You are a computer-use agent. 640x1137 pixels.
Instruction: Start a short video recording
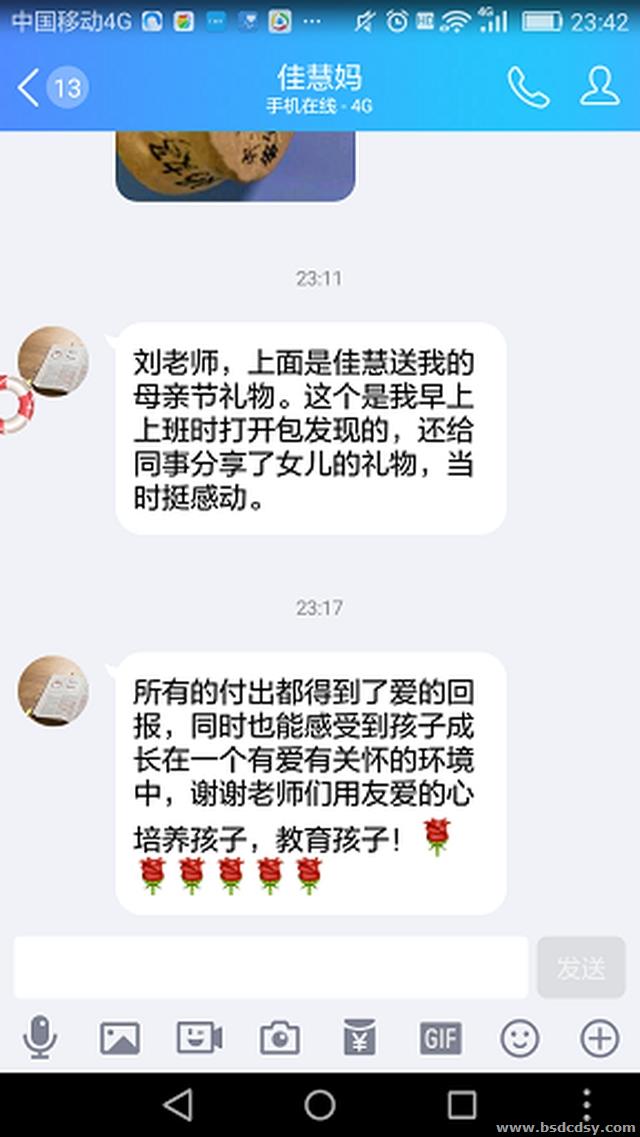[x=199, y=1039]
